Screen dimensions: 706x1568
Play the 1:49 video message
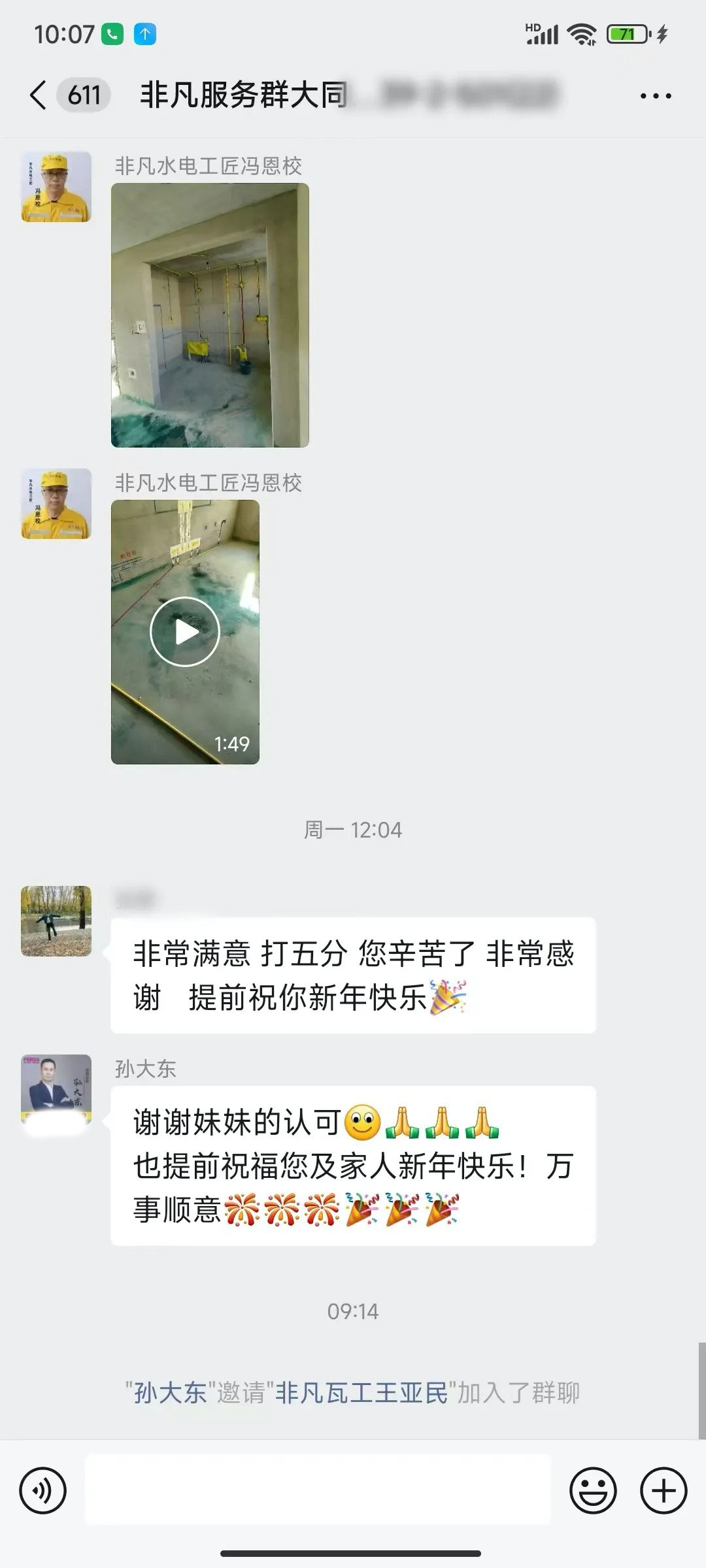[x=185, y=632]
